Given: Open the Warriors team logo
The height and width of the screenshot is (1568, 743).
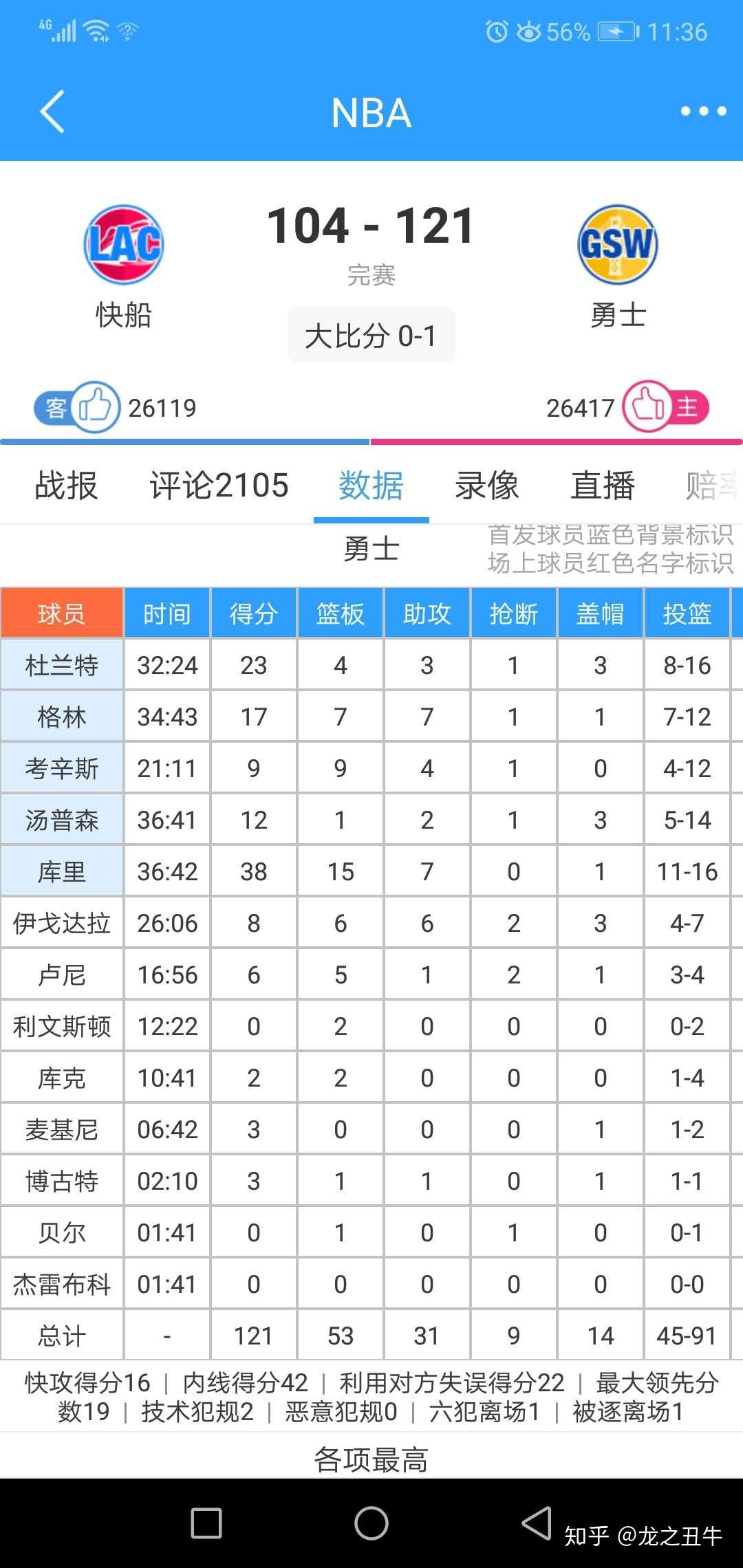Looking at the screenshot, I should [x=618, y=245].
